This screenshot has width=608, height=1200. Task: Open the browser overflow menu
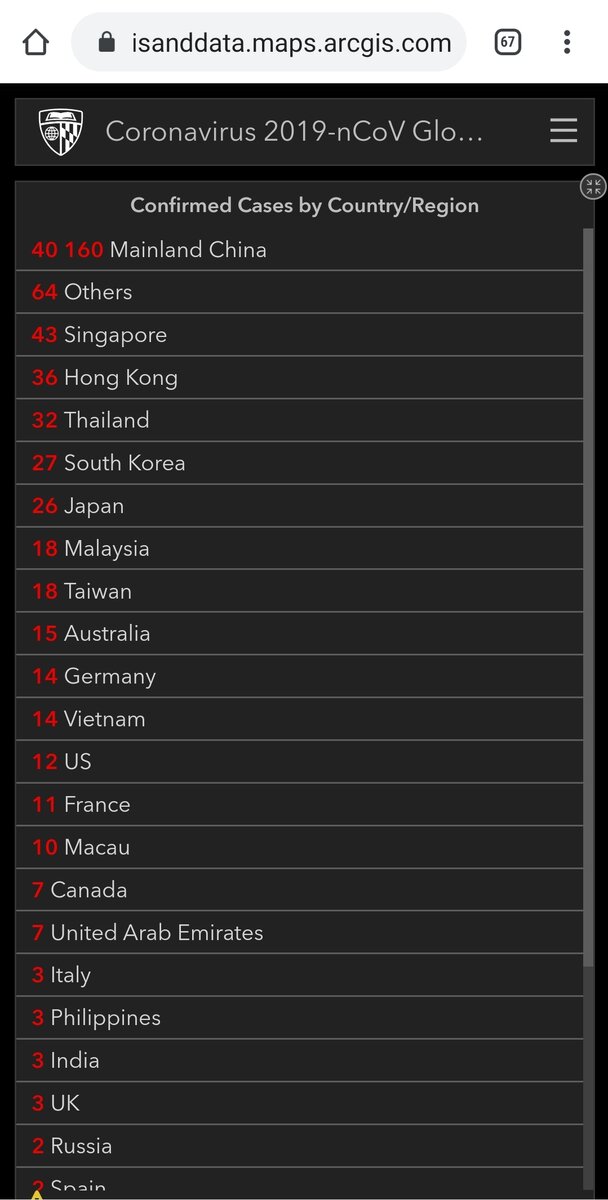pyautogui.click(x=567, y=42)
